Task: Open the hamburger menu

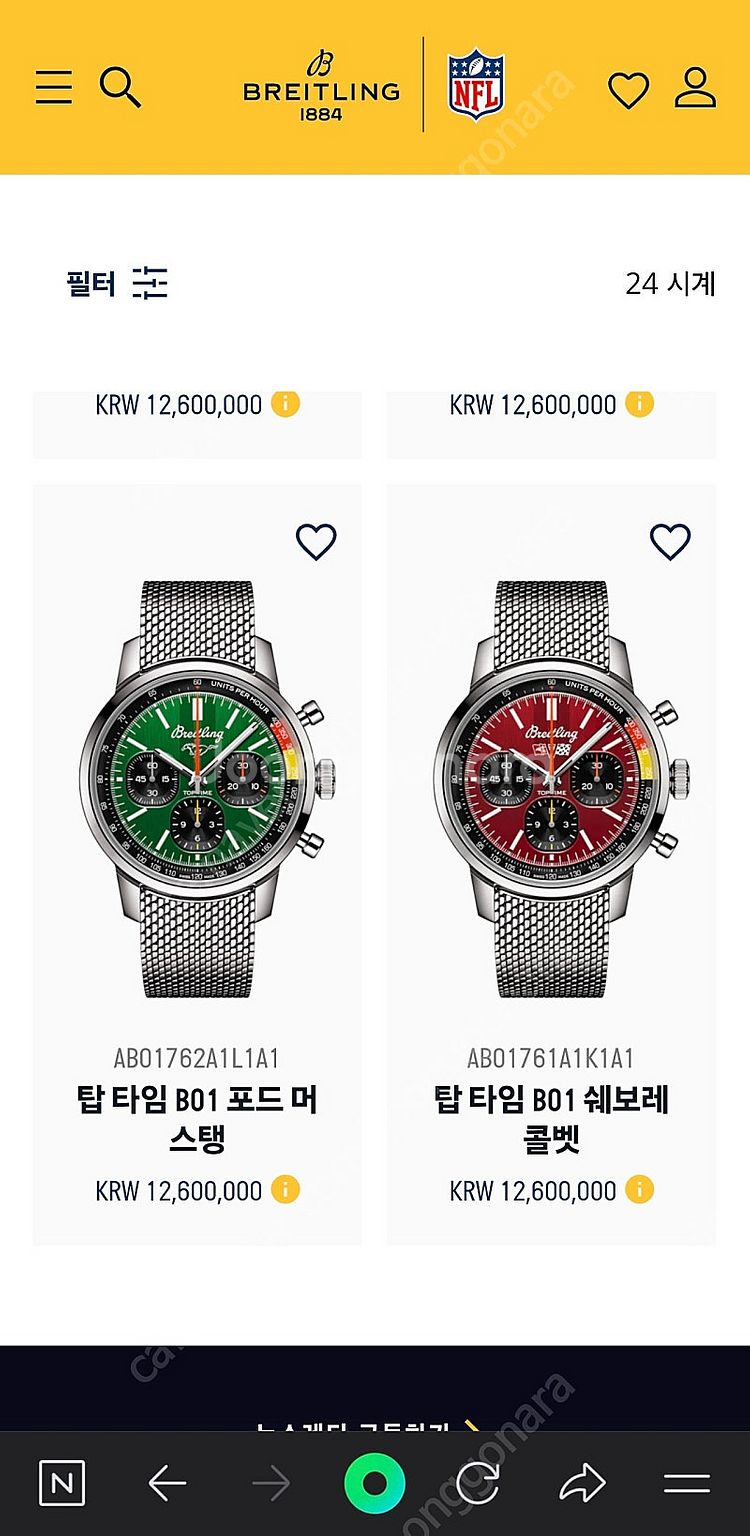Action: [54, 87]
